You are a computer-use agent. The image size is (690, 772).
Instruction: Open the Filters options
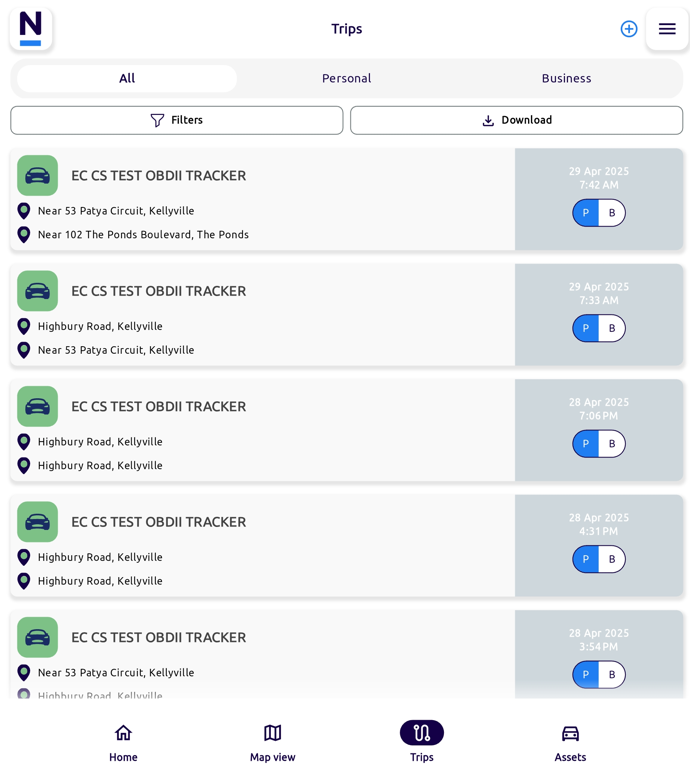[177, 120]
